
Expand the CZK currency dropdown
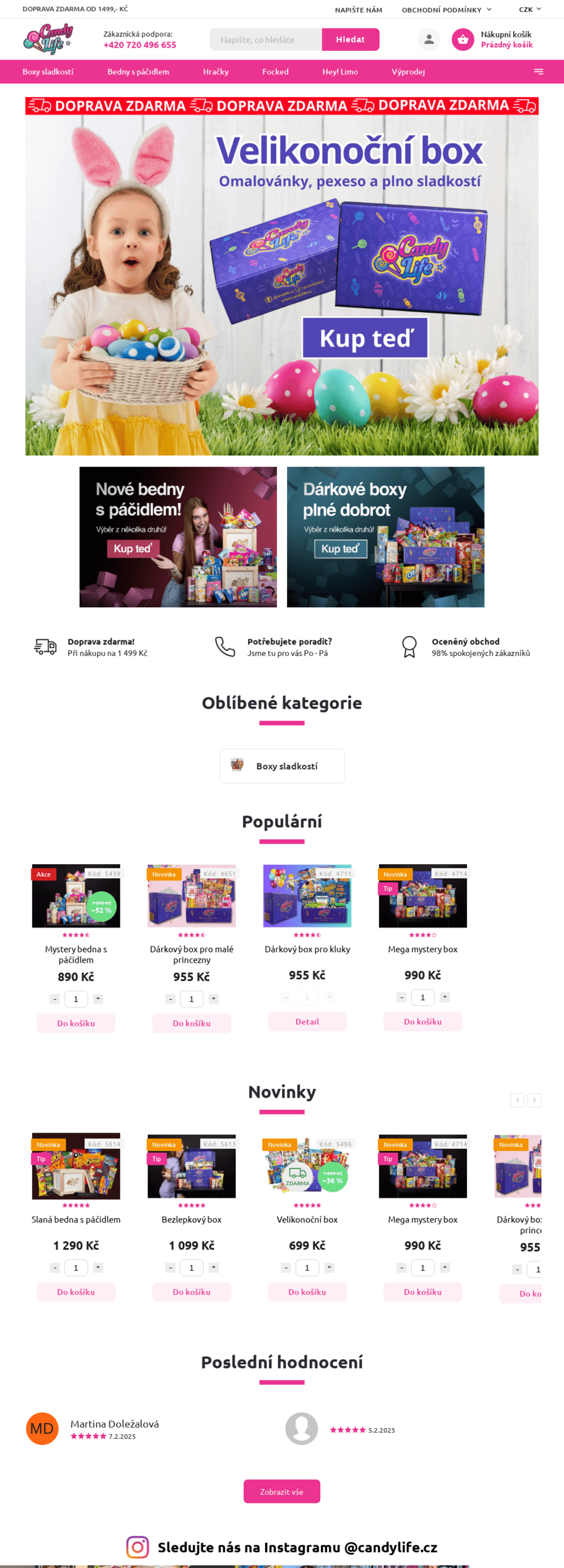click(530, 9)
